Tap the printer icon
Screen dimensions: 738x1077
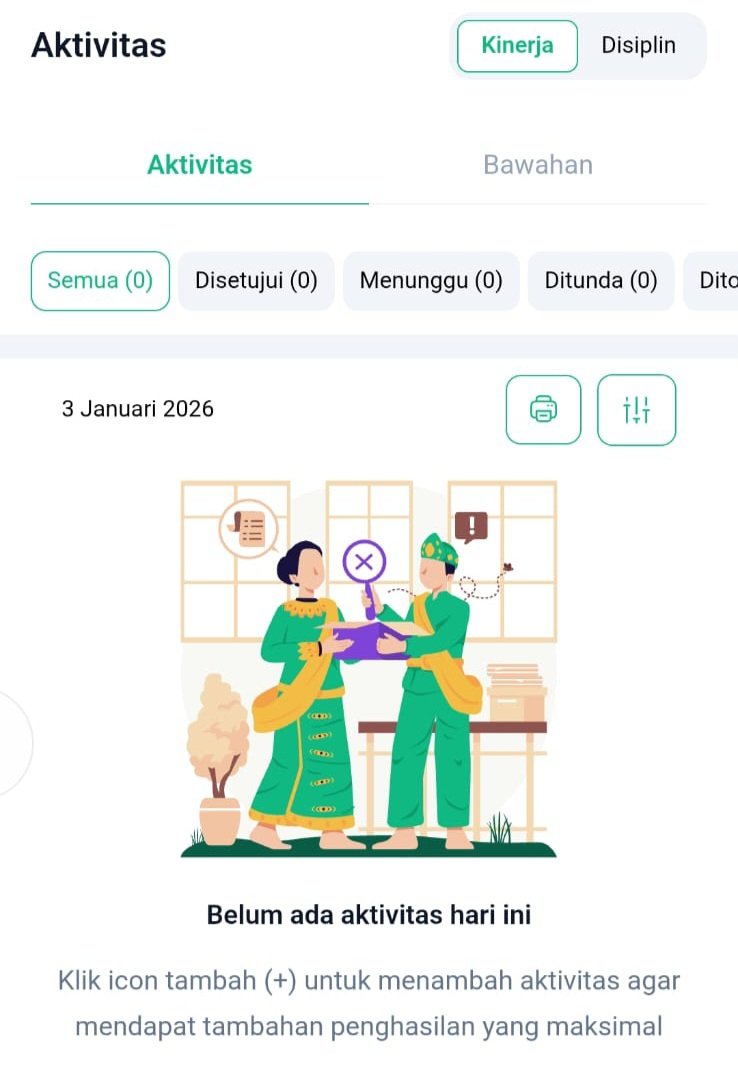coord(543,409)
